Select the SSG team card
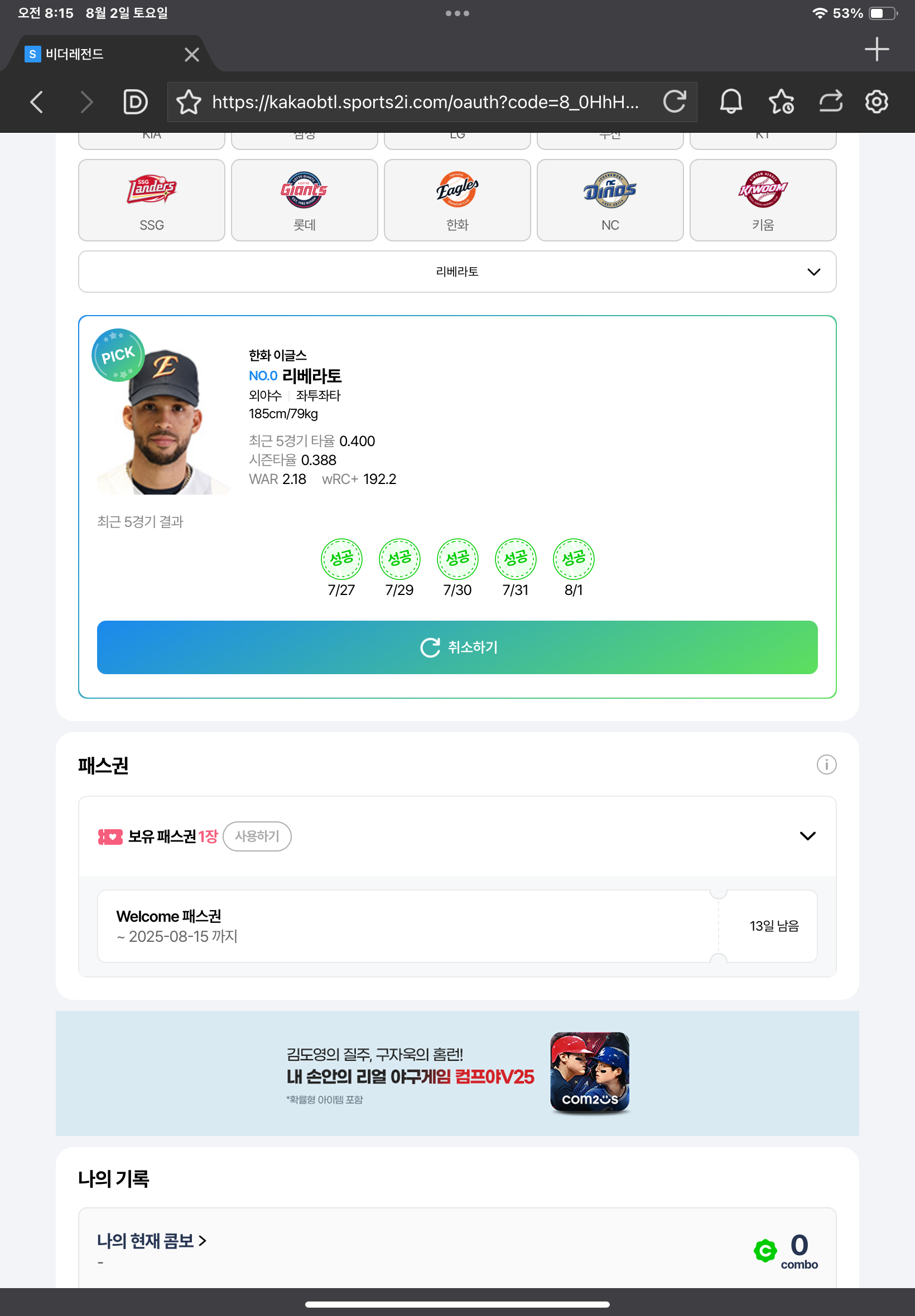The height and width of the screenshot is (1316, 915). click(x=151, y=200)
